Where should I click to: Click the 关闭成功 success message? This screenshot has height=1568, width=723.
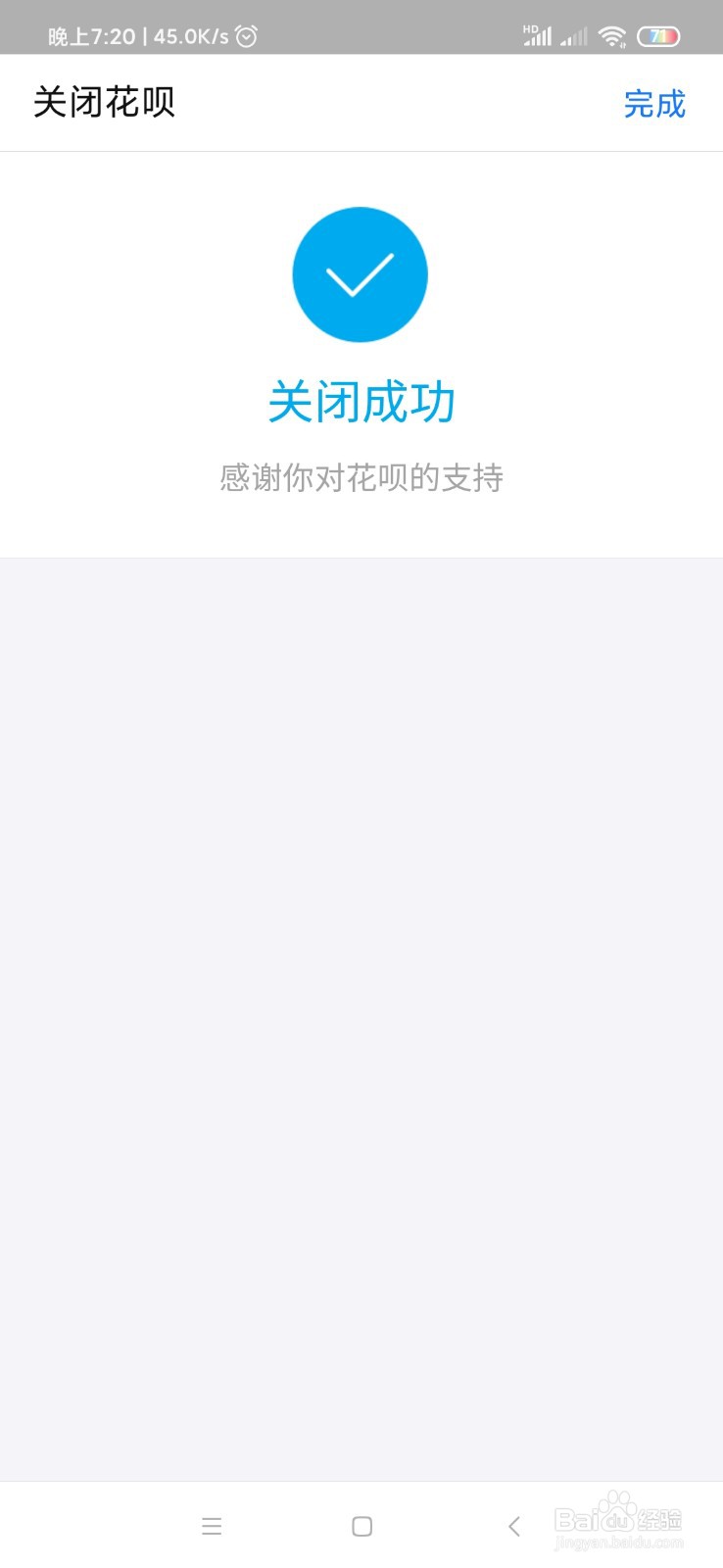coord(361,401)
